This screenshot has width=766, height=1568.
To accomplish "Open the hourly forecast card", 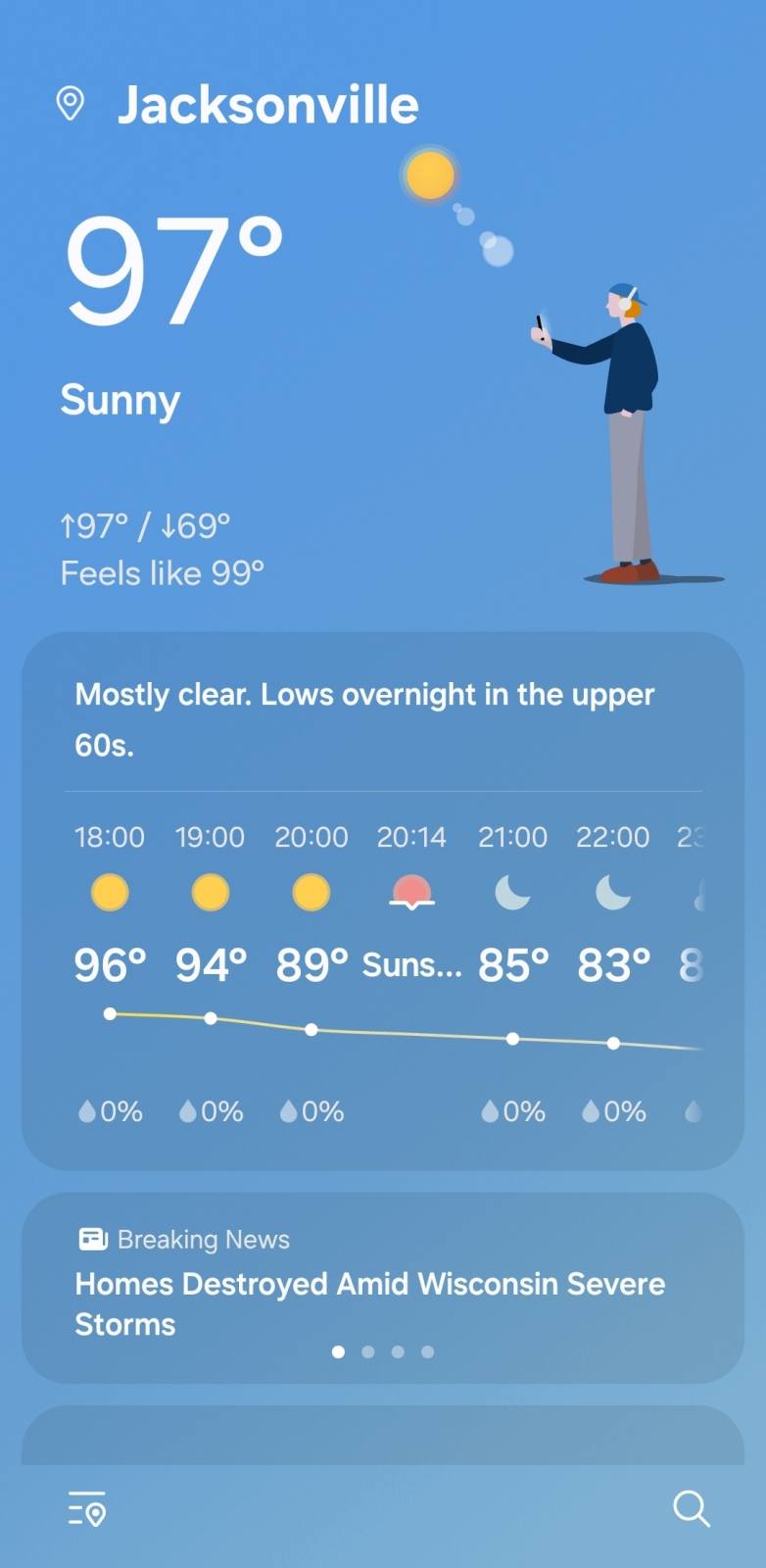I will [383, 901].
